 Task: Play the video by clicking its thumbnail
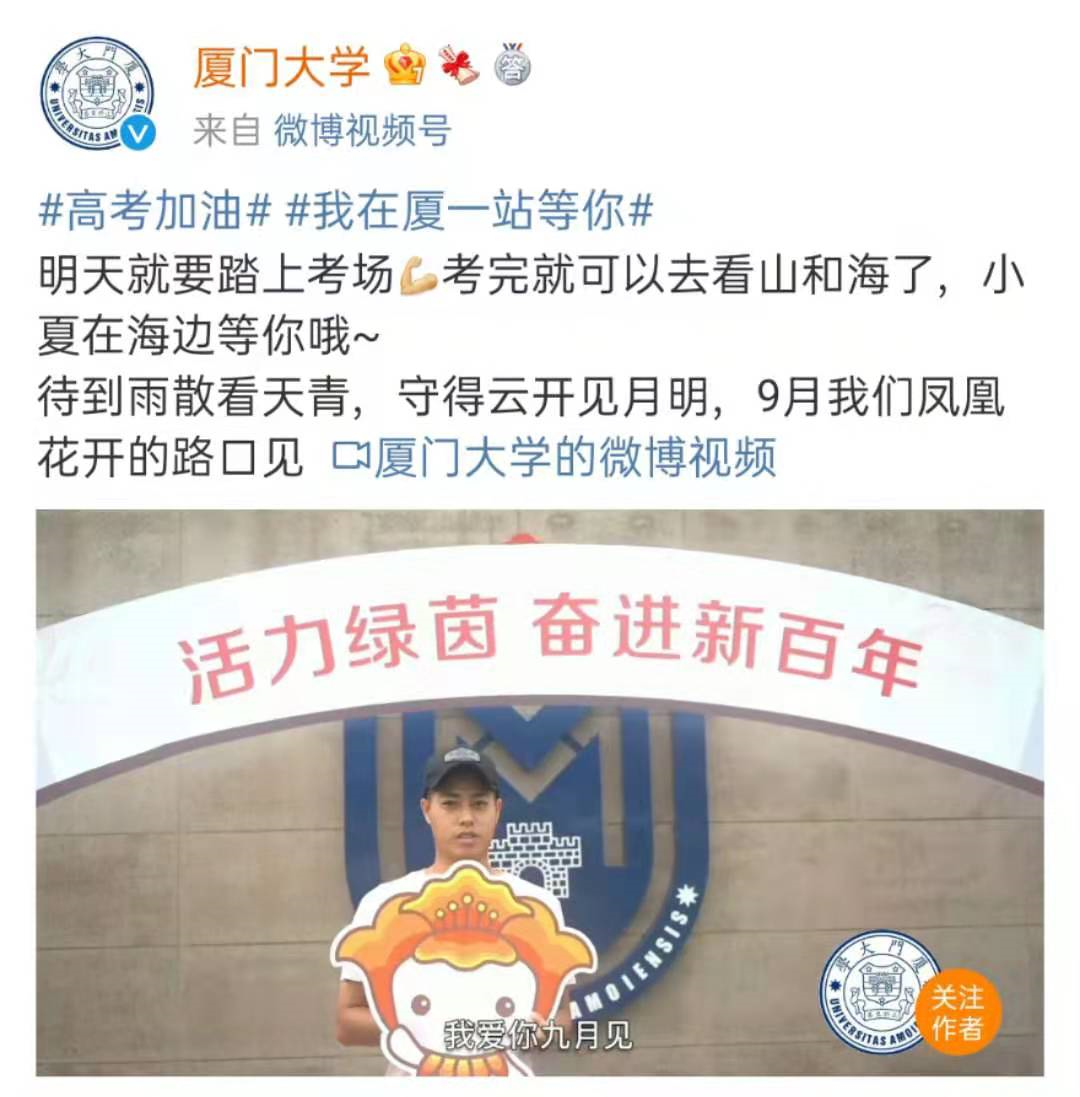pyautogui.click(x=540, y=790)
